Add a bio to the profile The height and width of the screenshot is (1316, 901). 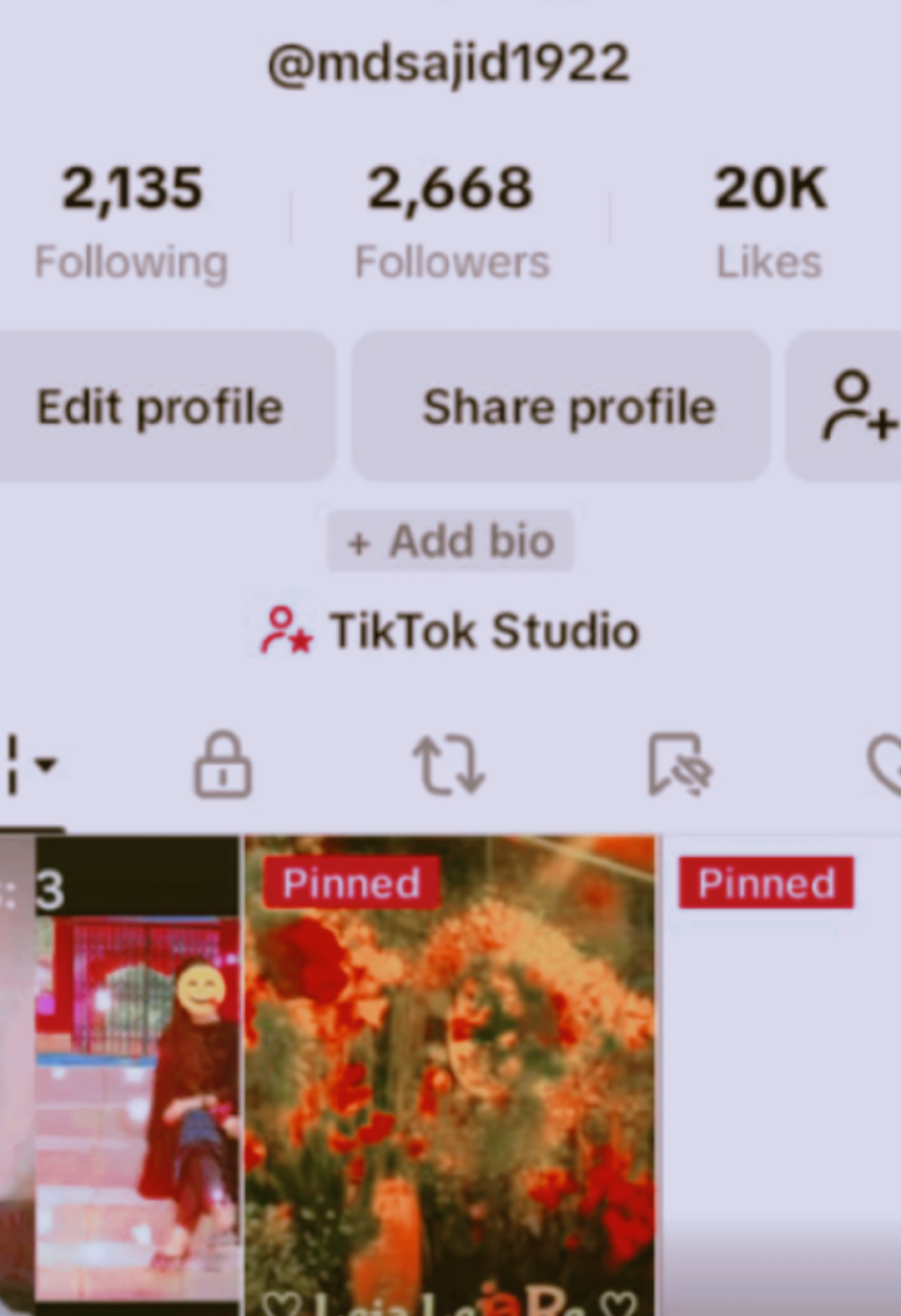450,541
